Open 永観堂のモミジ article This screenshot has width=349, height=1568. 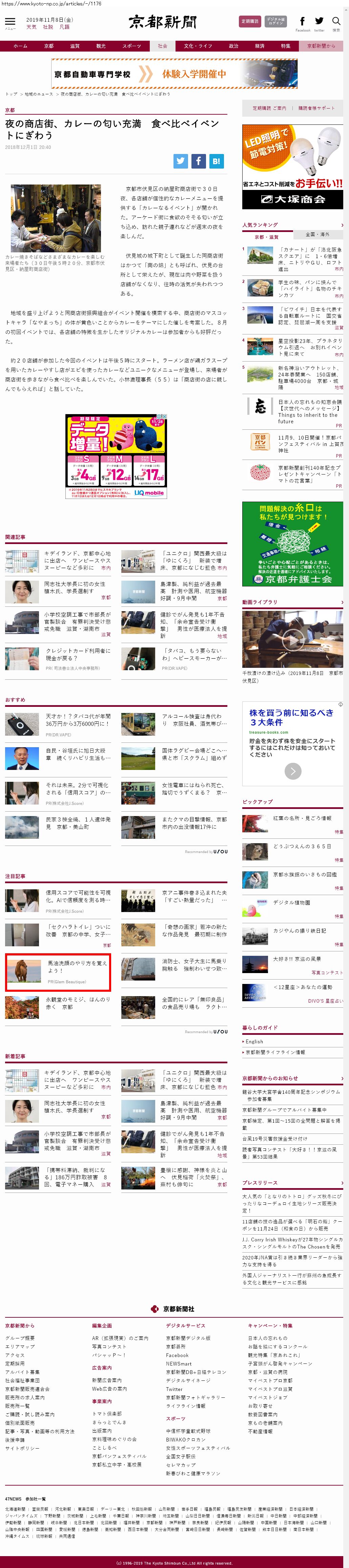click(77, 1003)
